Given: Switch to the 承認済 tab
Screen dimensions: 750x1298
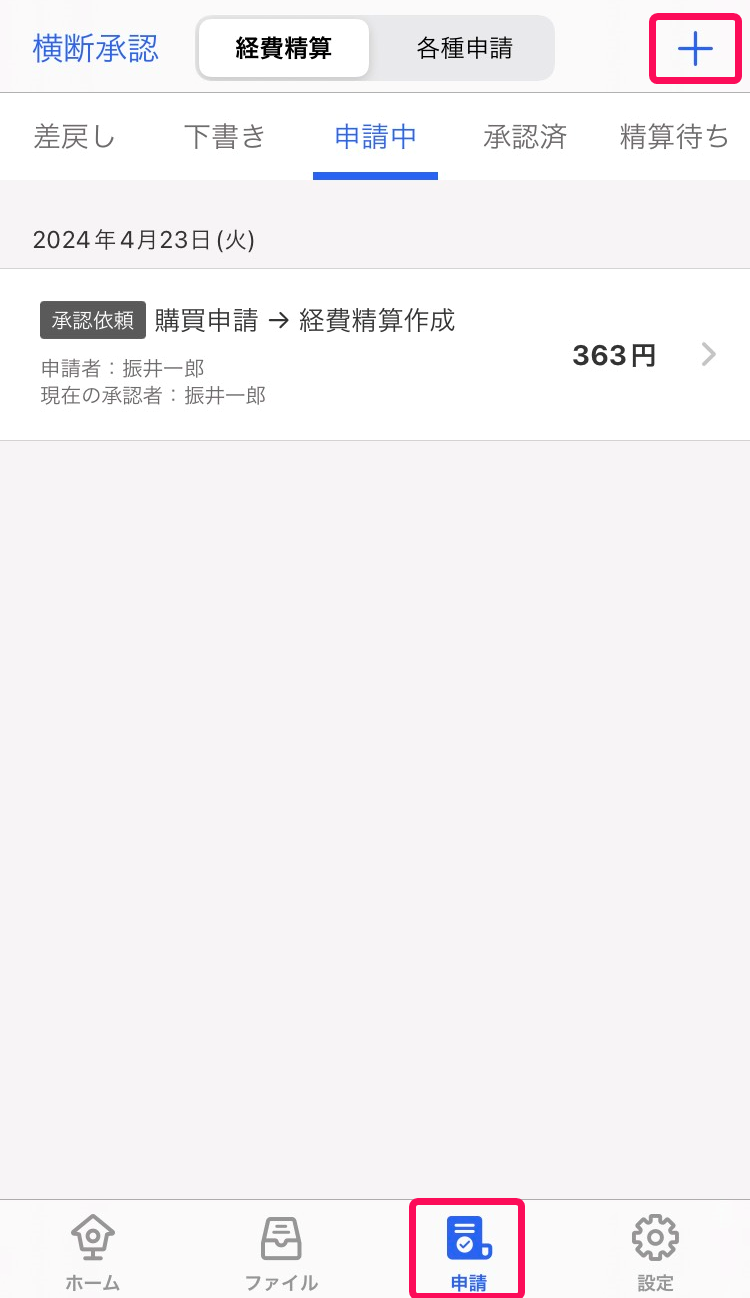Looking at the screenshot, I should pos(525,137).
